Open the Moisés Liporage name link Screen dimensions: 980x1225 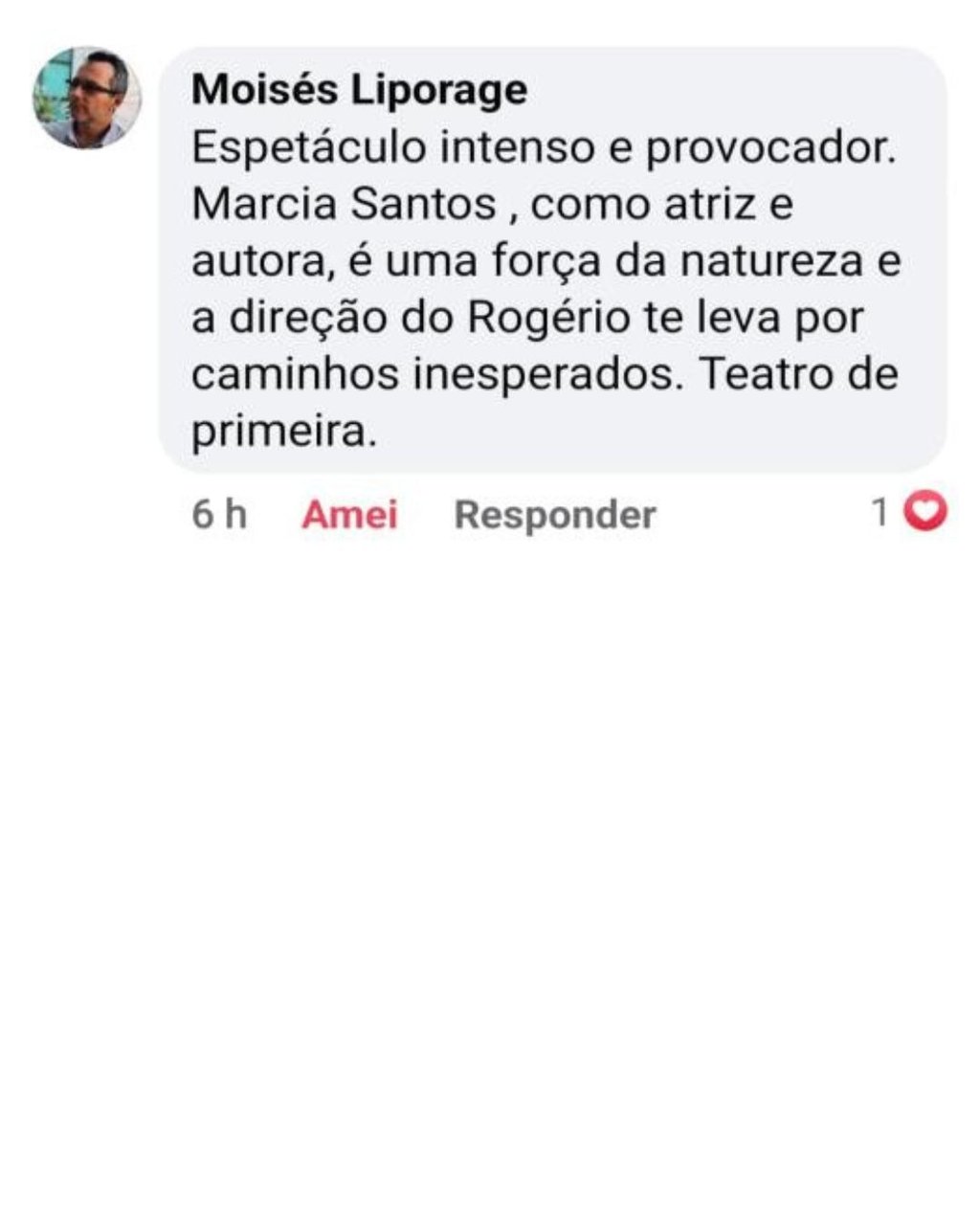pyautogui.click(x=359, y=91)
